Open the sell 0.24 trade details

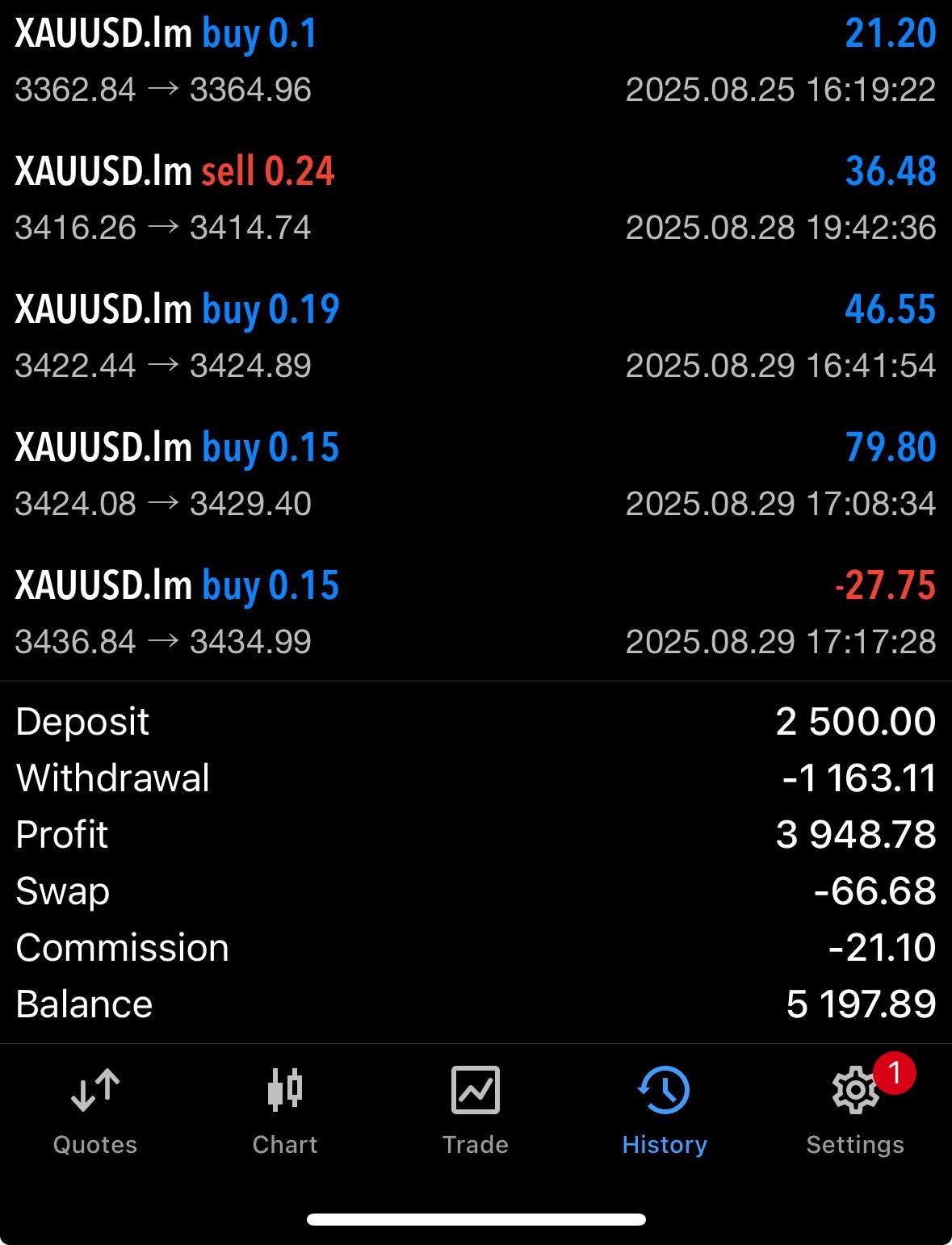476,199
